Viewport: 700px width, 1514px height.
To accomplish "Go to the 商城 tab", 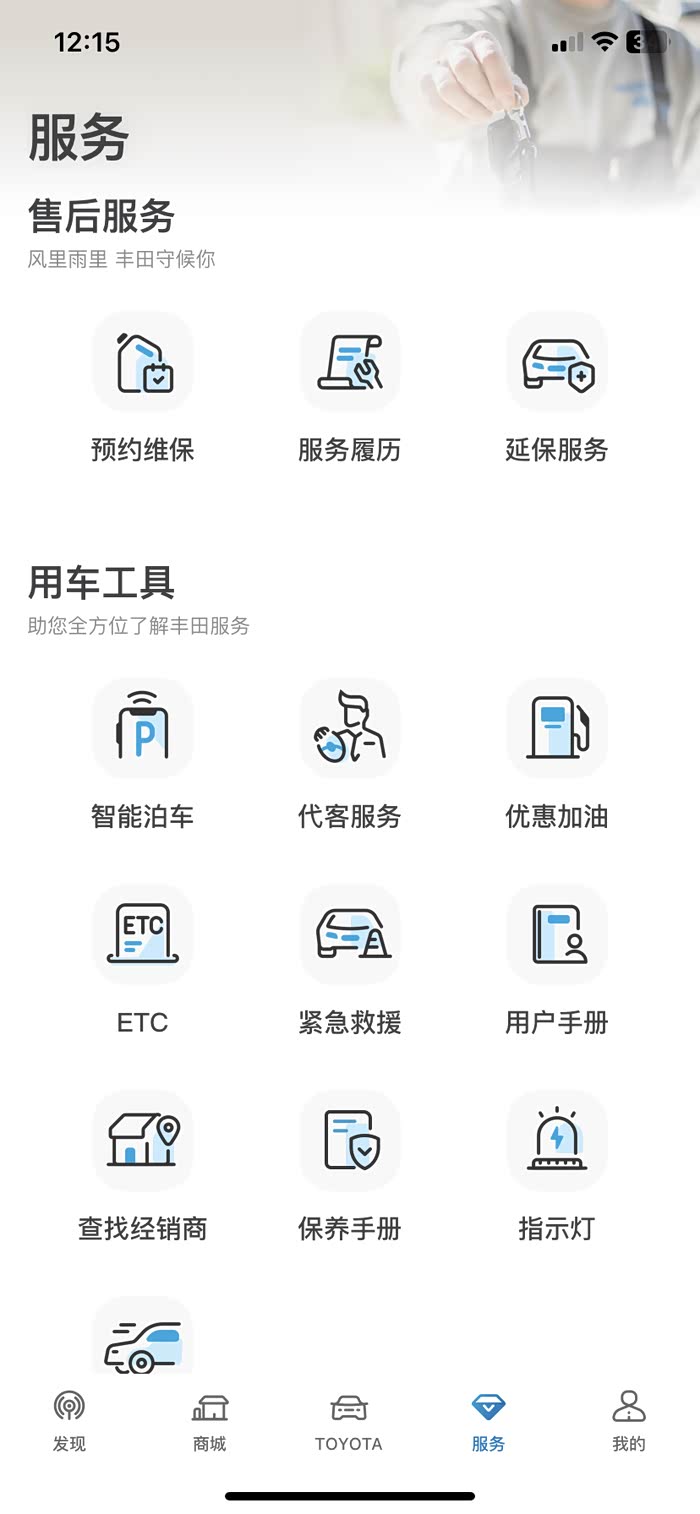I will tap(210, 1420).
